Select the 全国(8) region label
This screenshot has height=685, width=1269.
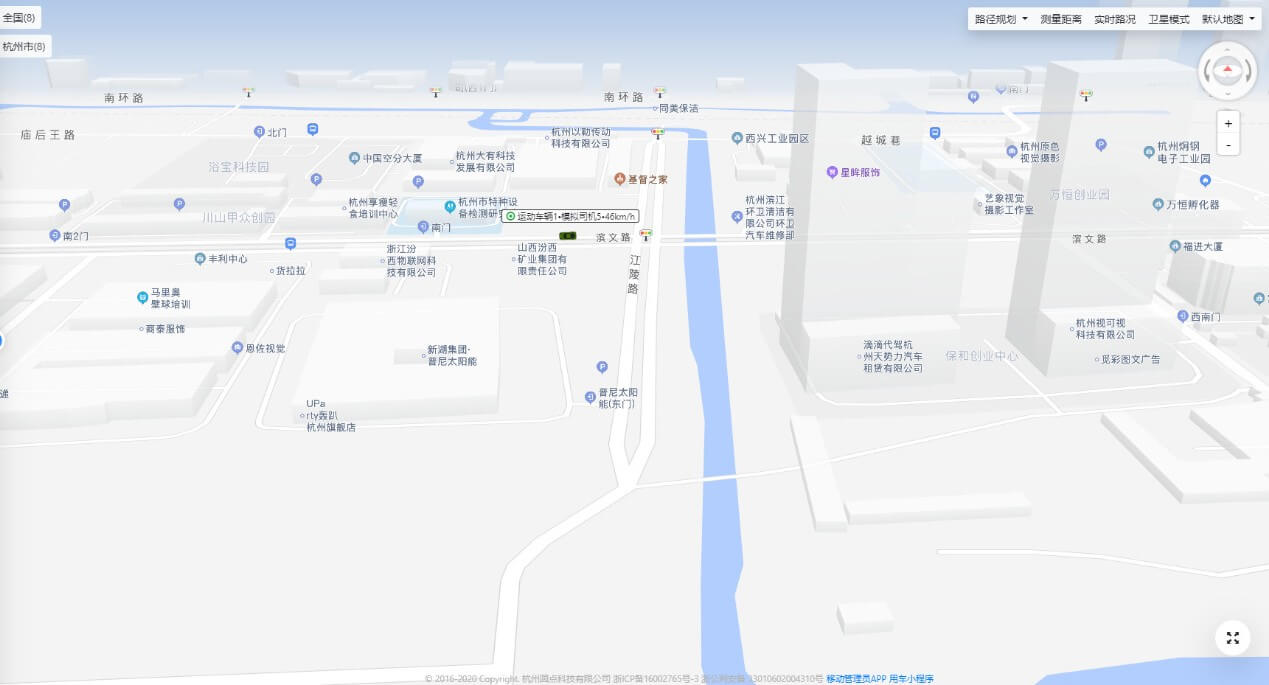[20, 18]
